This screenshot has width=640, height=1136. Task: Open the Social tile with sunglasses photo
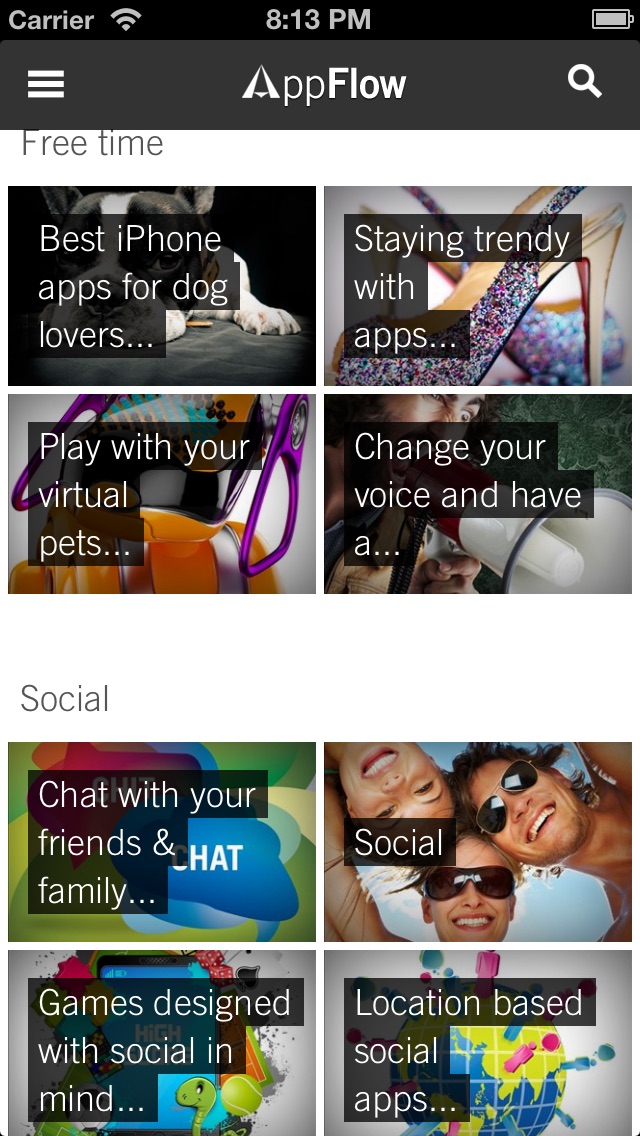[x=478, y=842]
